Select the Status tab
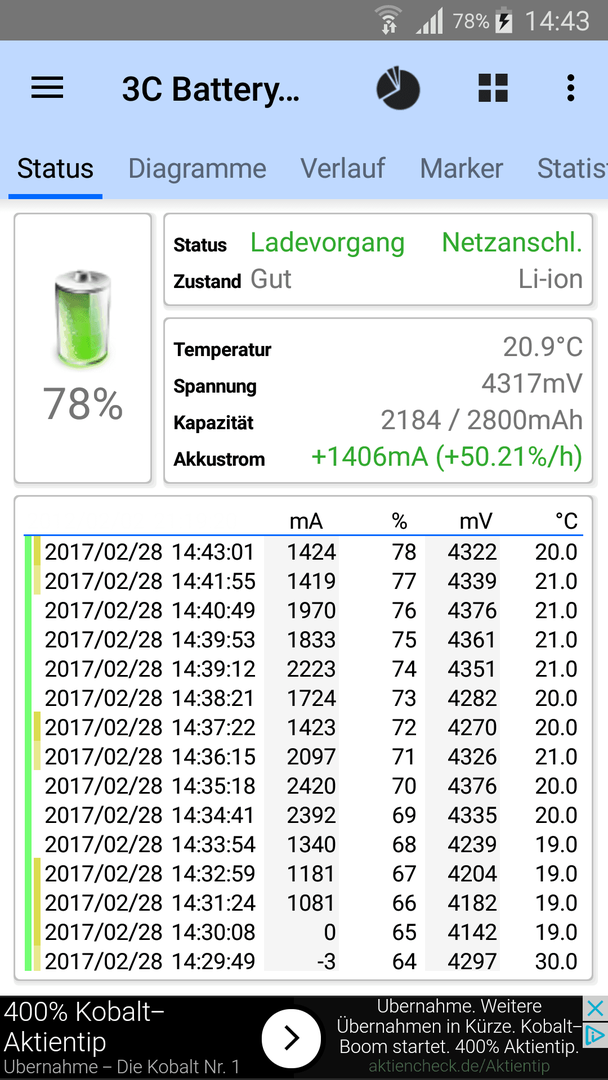The image size is (608, 1080). tap(55, 169)
